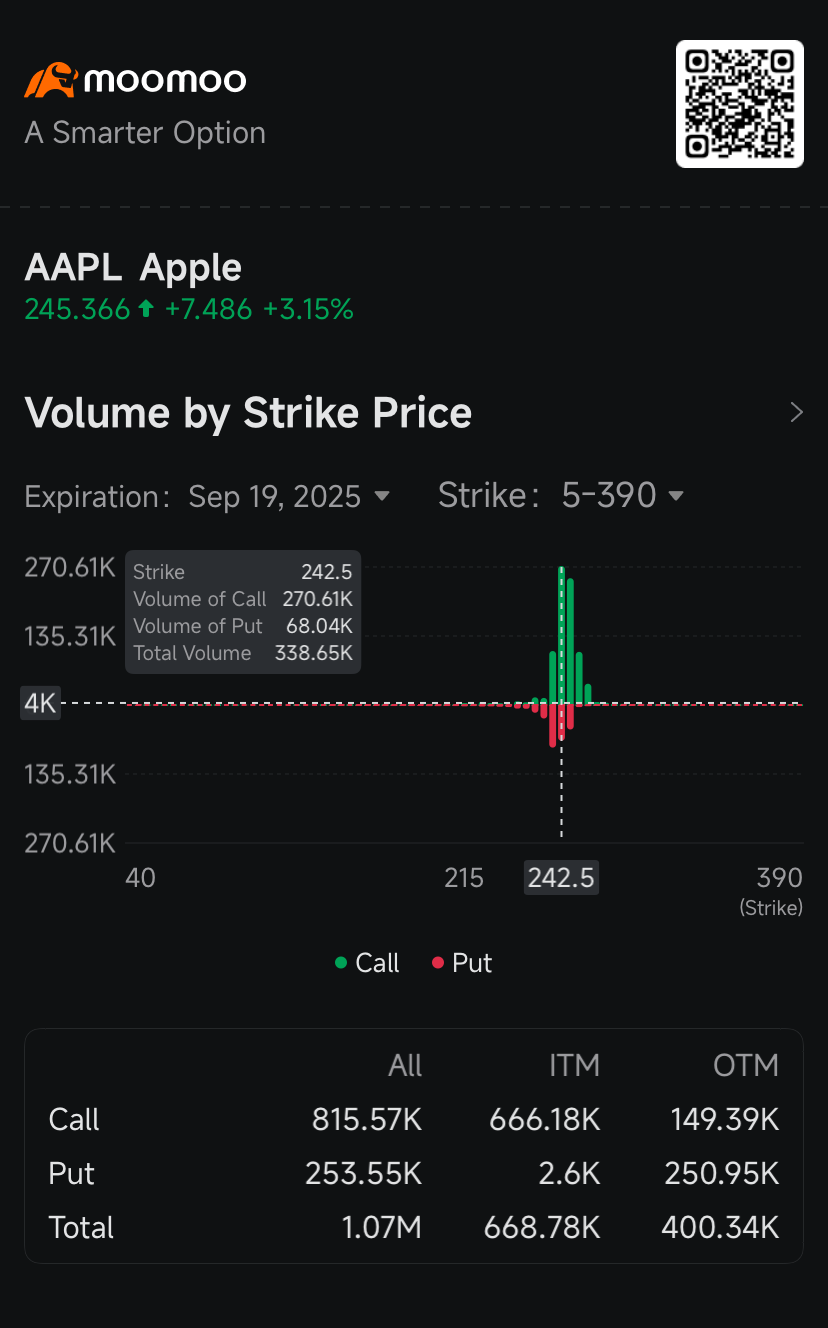Open the Volume by Strike Price details arrow
Image resolution: width=828 pixels, height=1328 pixels.
tap(795, 412)
